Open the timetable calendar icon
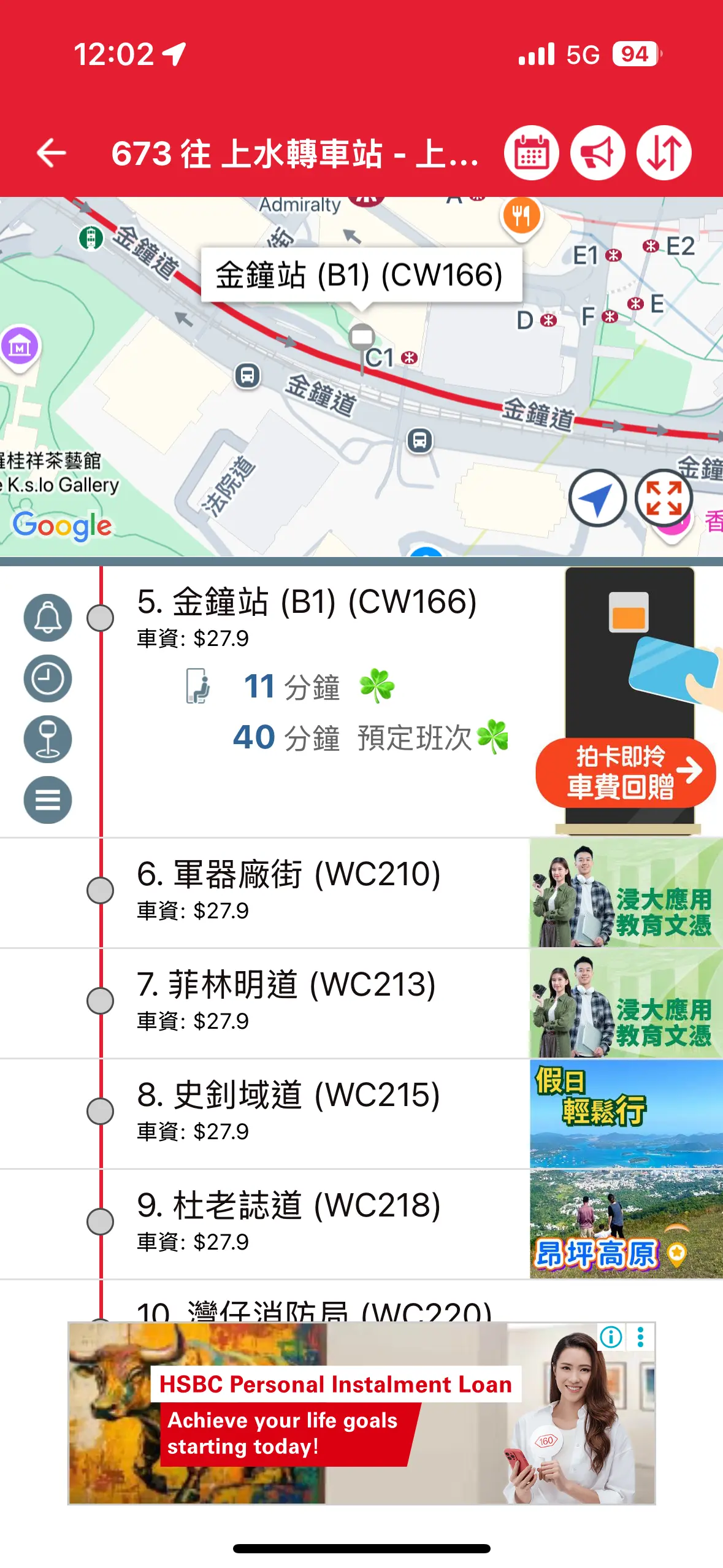 531,153
